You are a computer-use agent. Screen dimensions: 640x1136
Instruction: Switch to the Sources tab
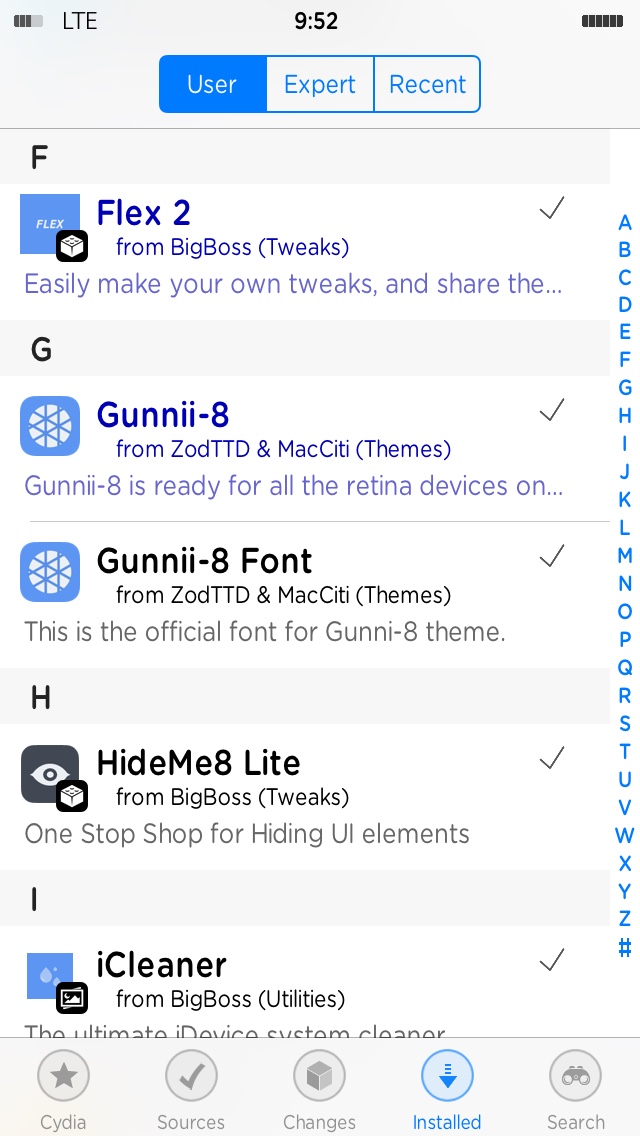click(191, 1092)
